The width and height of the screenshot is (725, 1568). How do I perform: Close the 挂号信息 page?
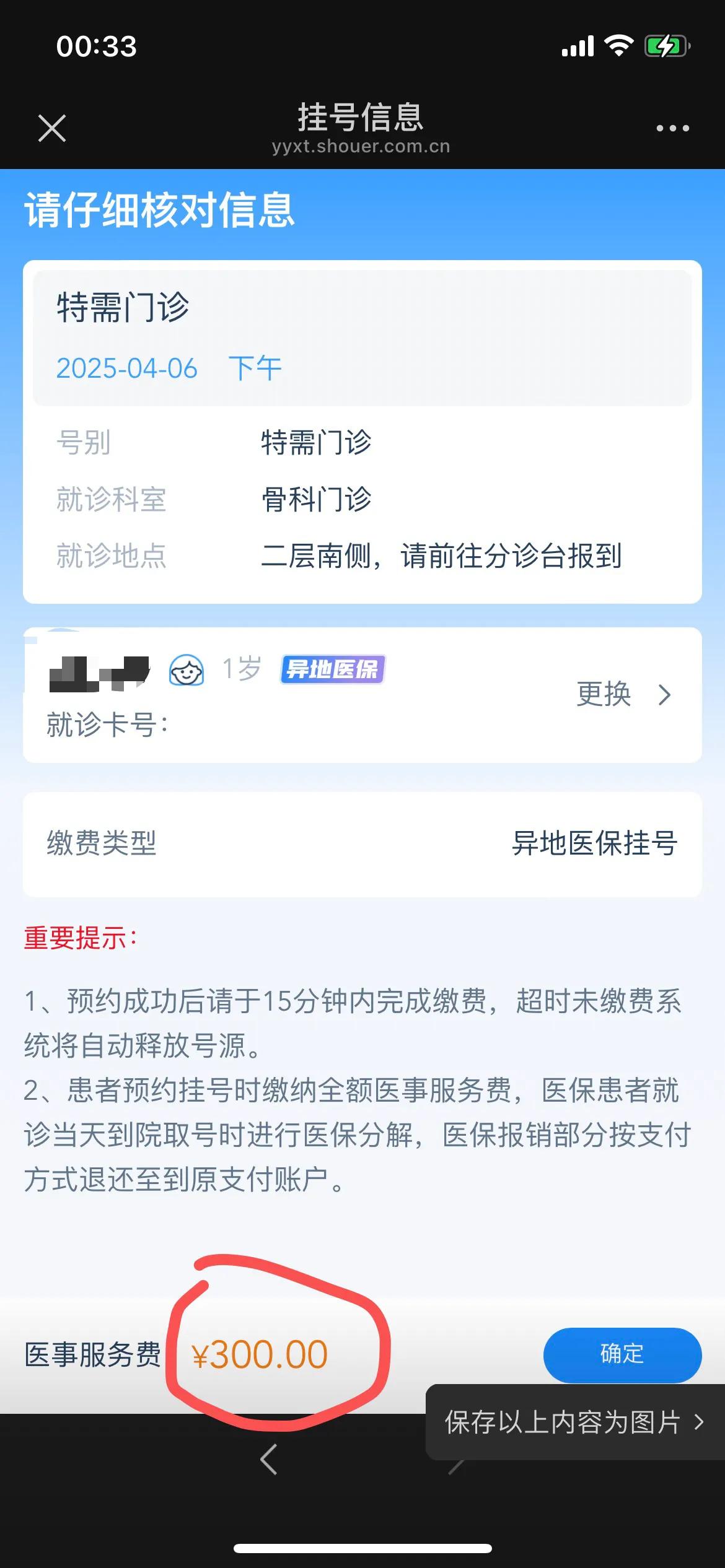(x=52, y=128)
